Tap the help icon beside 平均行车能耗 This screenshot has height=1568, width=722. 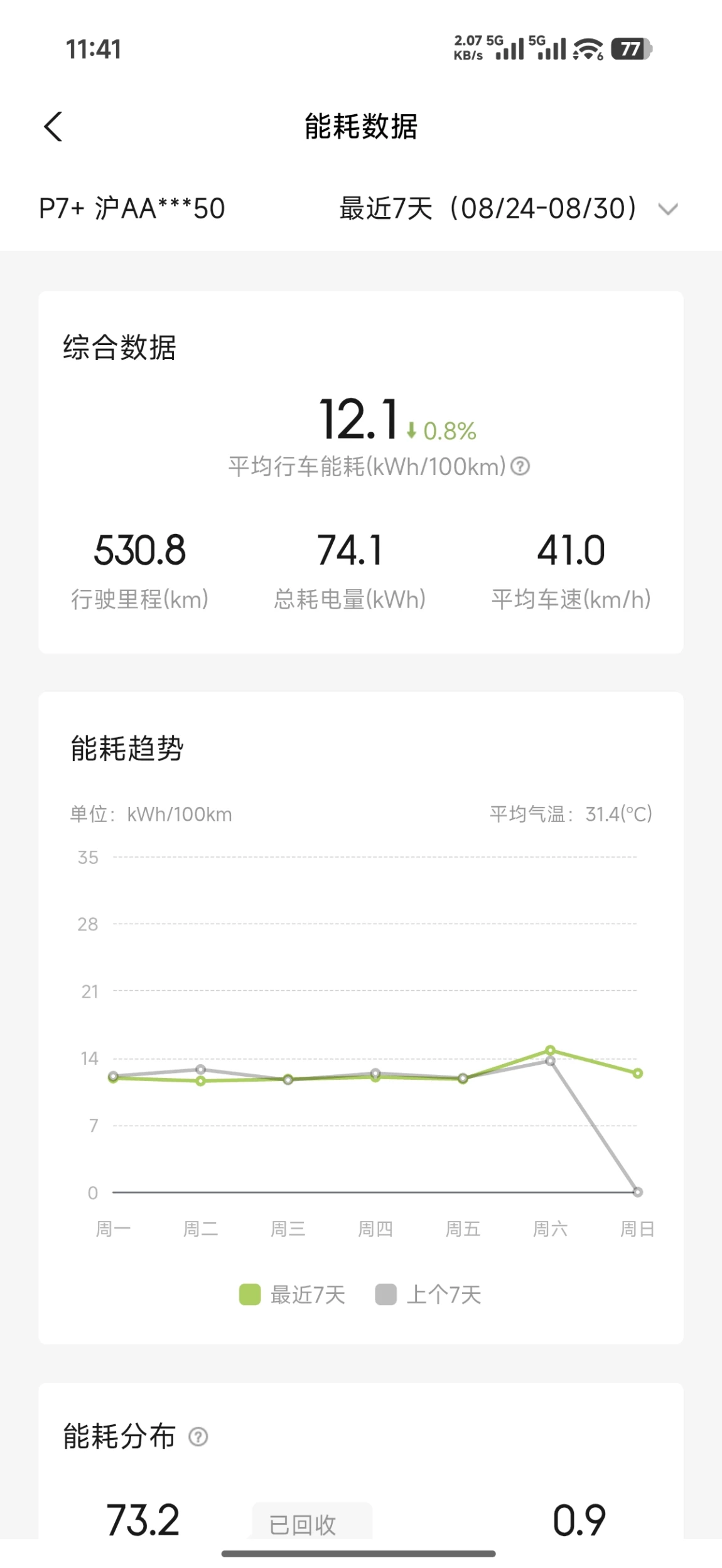click(520, 466)
